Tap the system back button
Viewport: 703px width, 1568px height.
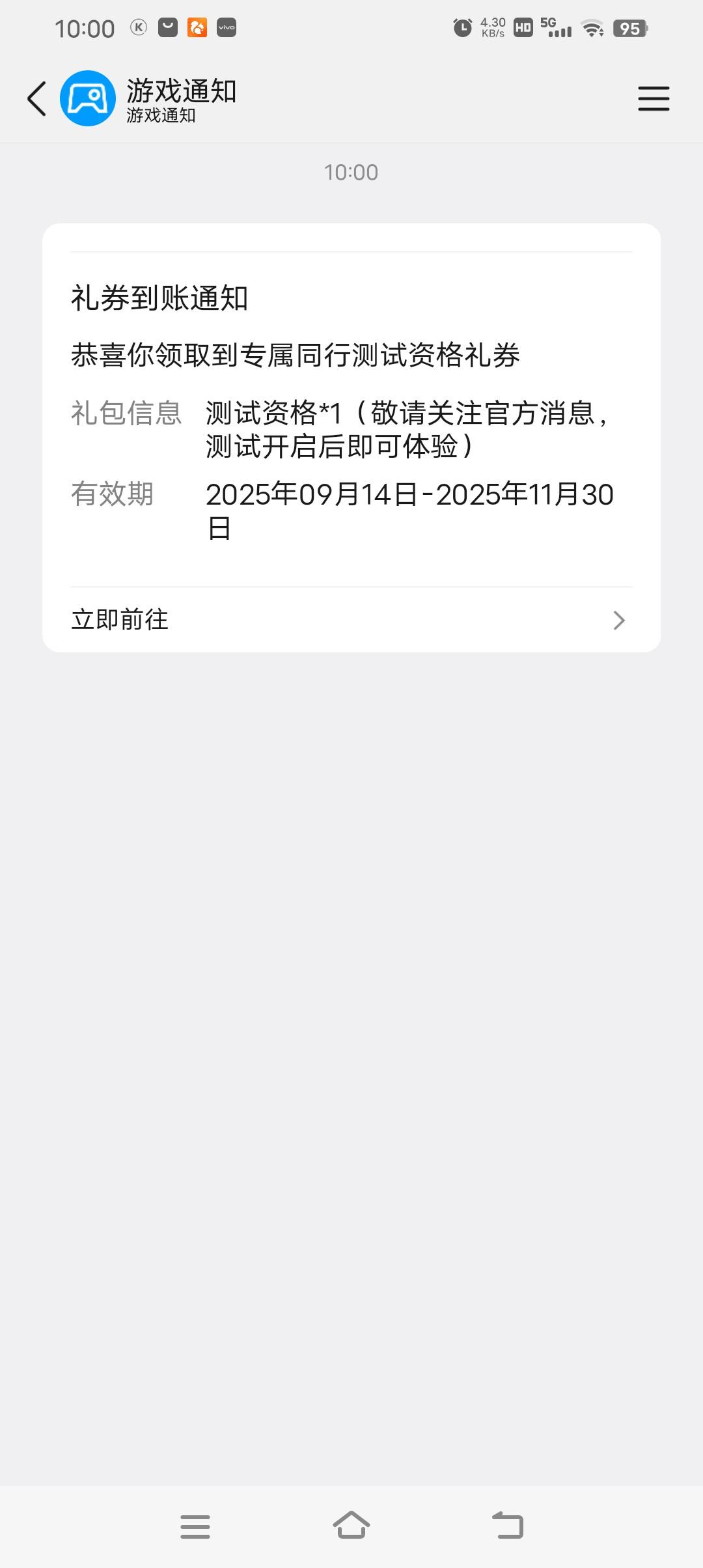508,1525
